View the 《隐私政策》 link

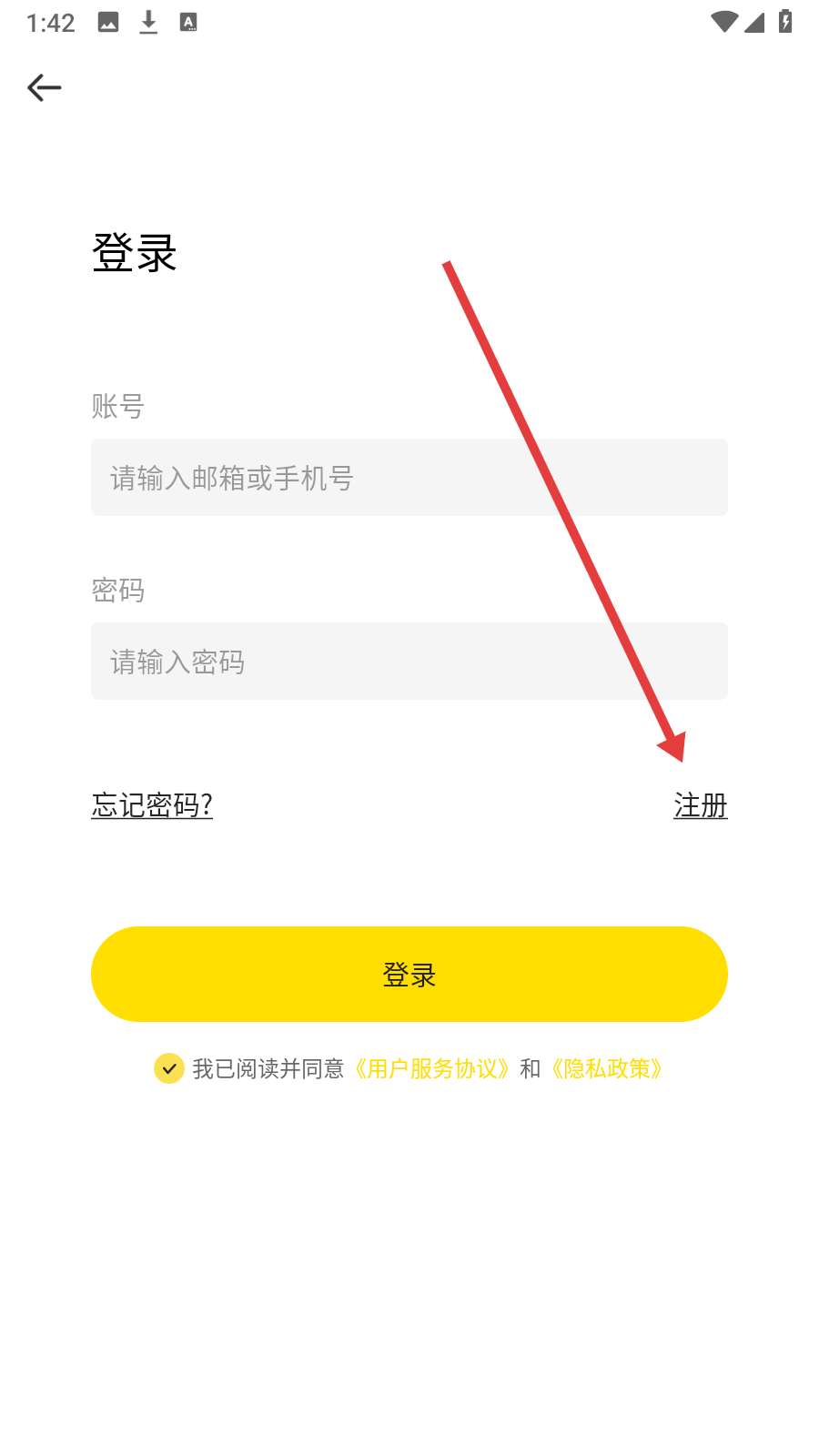point(607,1068)
